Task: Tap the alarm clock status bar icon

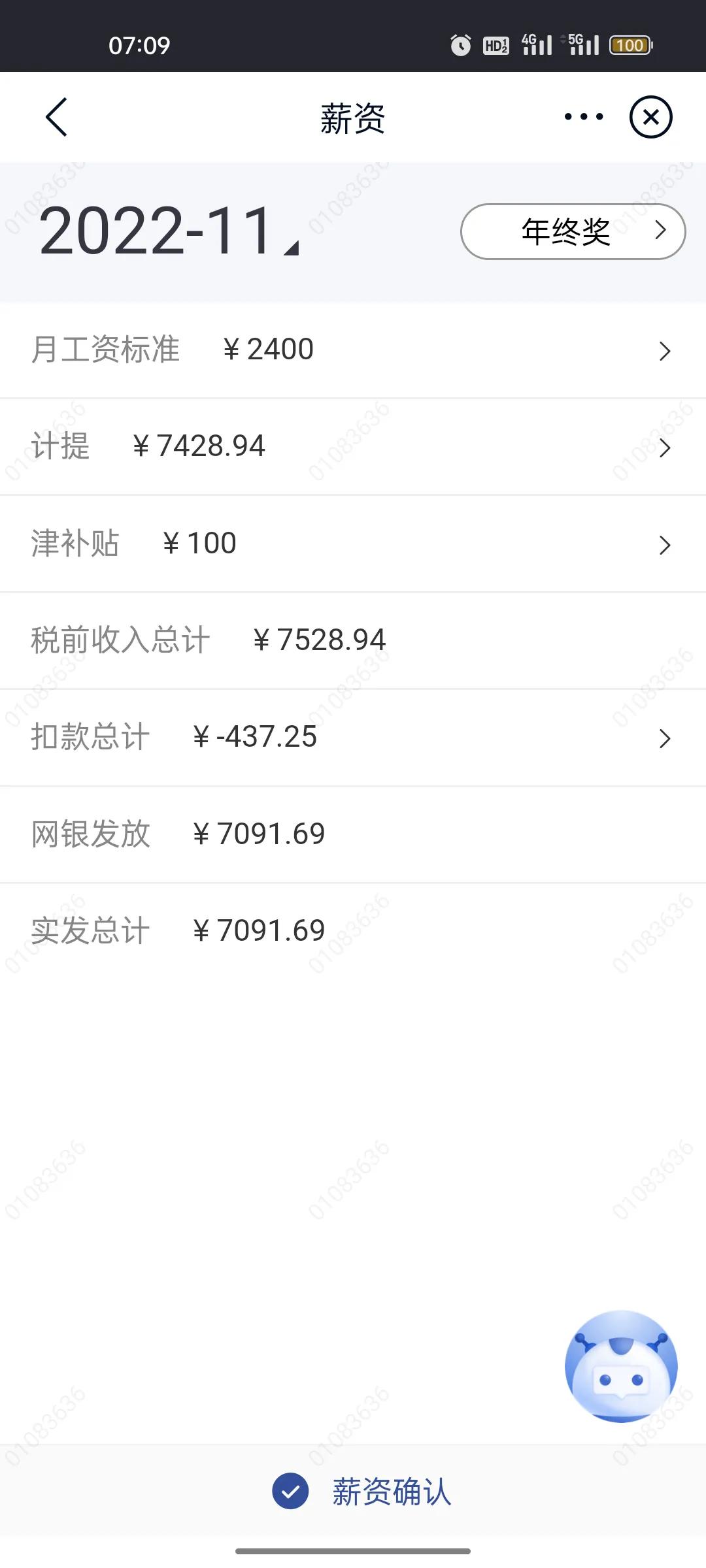Action: pyautogui.click(x=460, y=44)
